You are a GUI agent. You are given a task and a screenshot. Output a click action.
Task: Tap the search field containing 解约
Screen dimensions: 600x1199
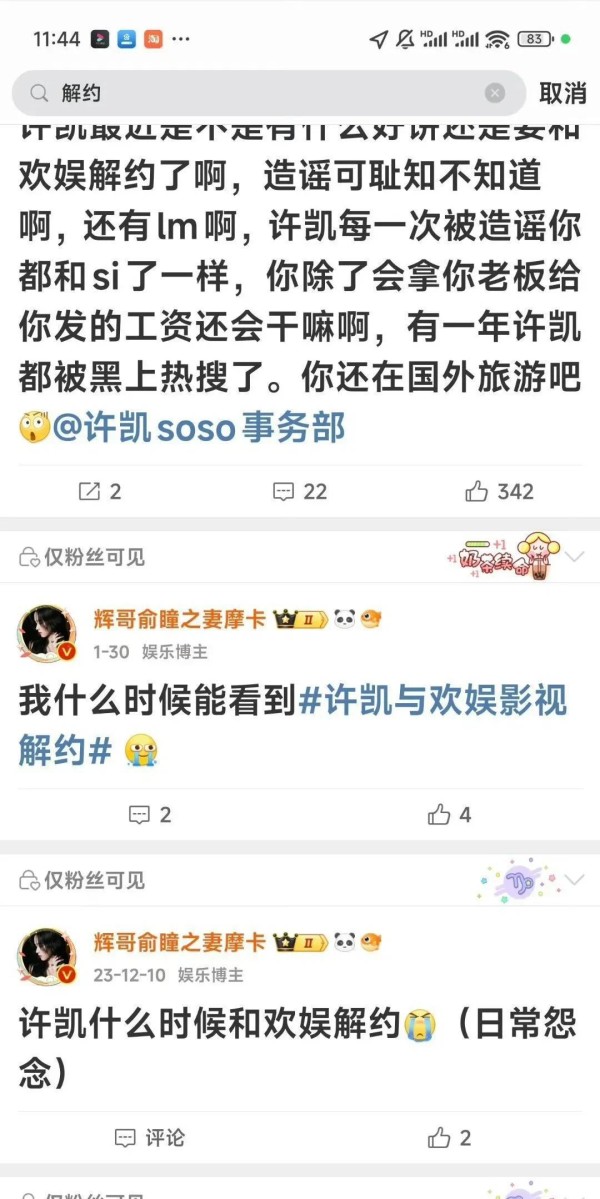268,93
